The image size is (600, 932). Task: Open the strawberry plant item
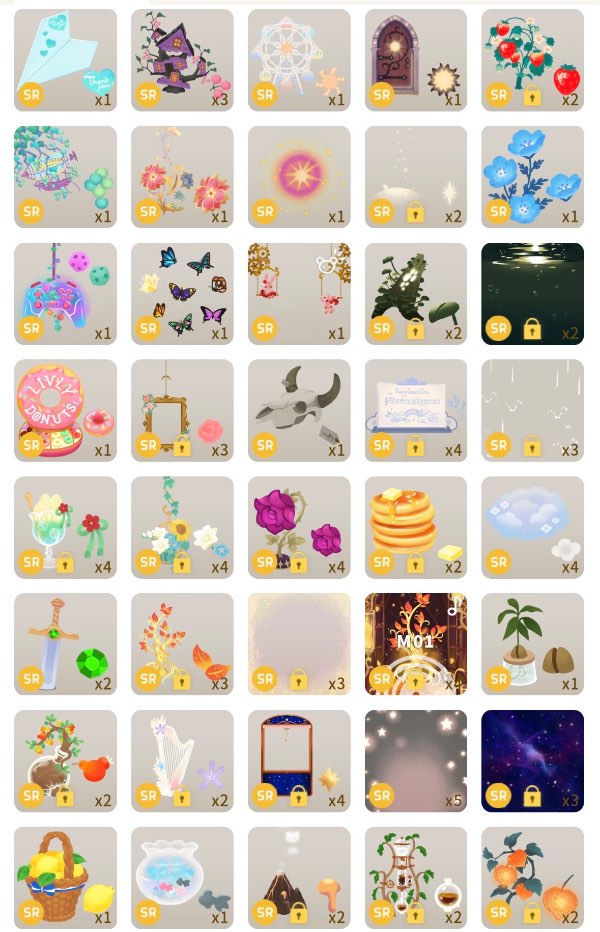532,60
